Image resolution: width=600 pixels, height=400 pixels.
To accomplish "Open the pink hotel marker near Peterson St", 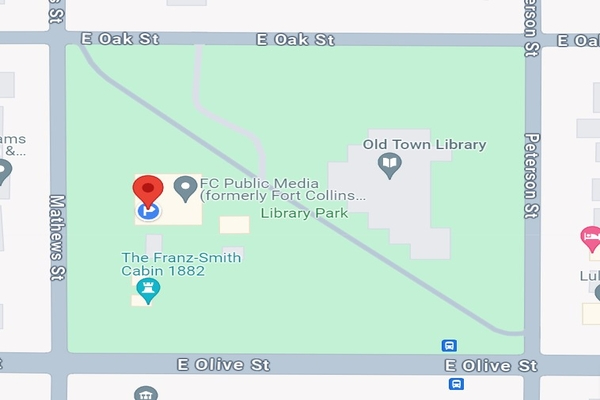I will pyautogui.click(x=590, y=239).
